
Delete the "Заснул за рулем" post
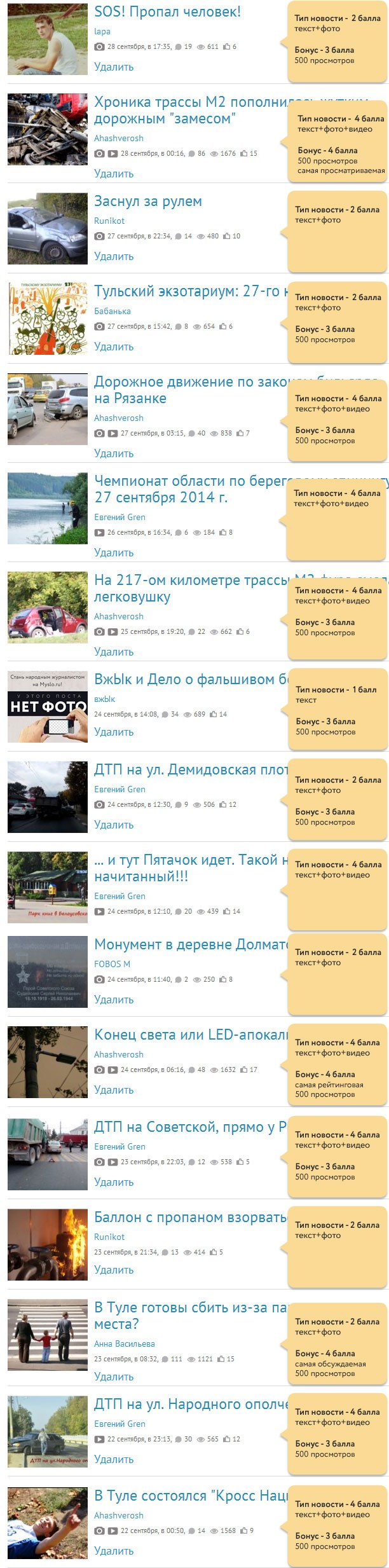[114, 256]
